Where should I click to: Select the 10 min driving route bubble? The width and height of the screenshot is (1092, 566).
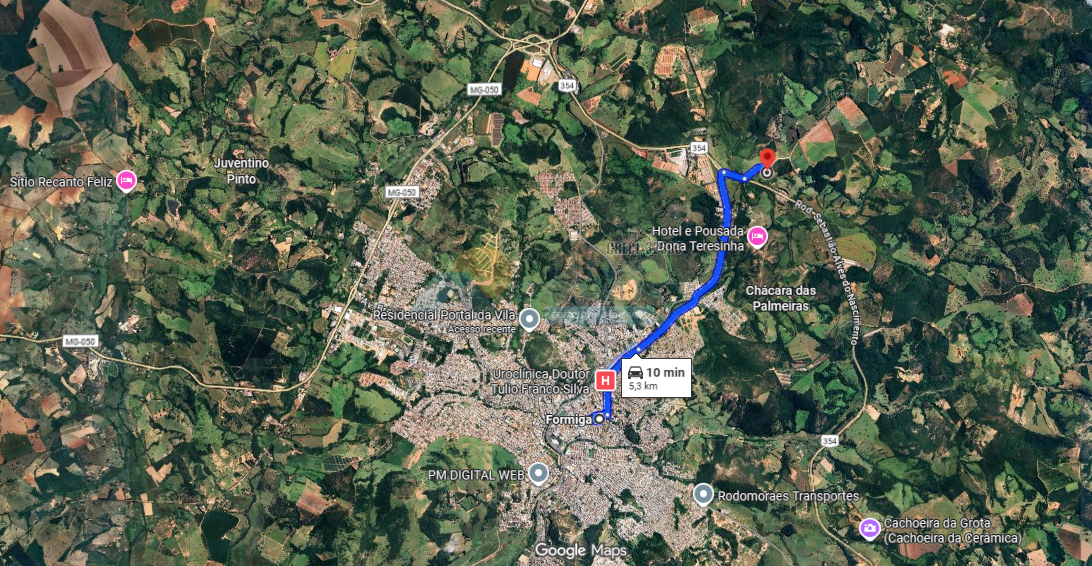(656, 378)
